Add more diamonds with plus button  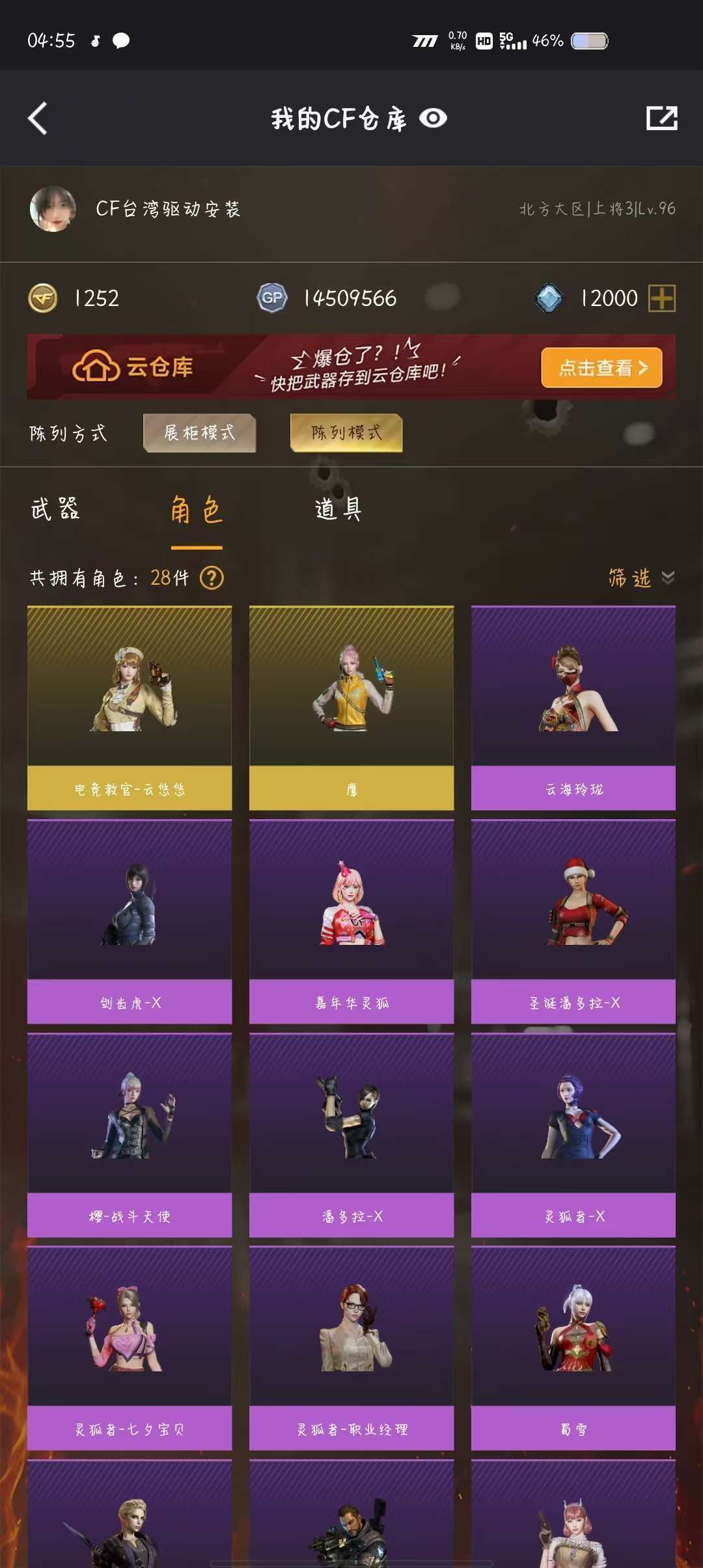point(661,298)
